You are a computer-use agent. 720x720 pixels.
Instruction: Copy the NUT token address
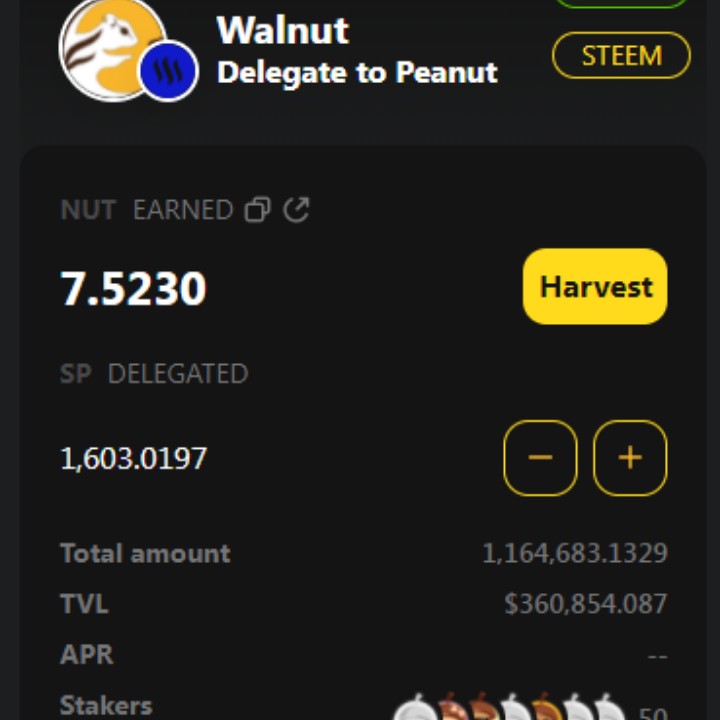click(x=258, y=210)
